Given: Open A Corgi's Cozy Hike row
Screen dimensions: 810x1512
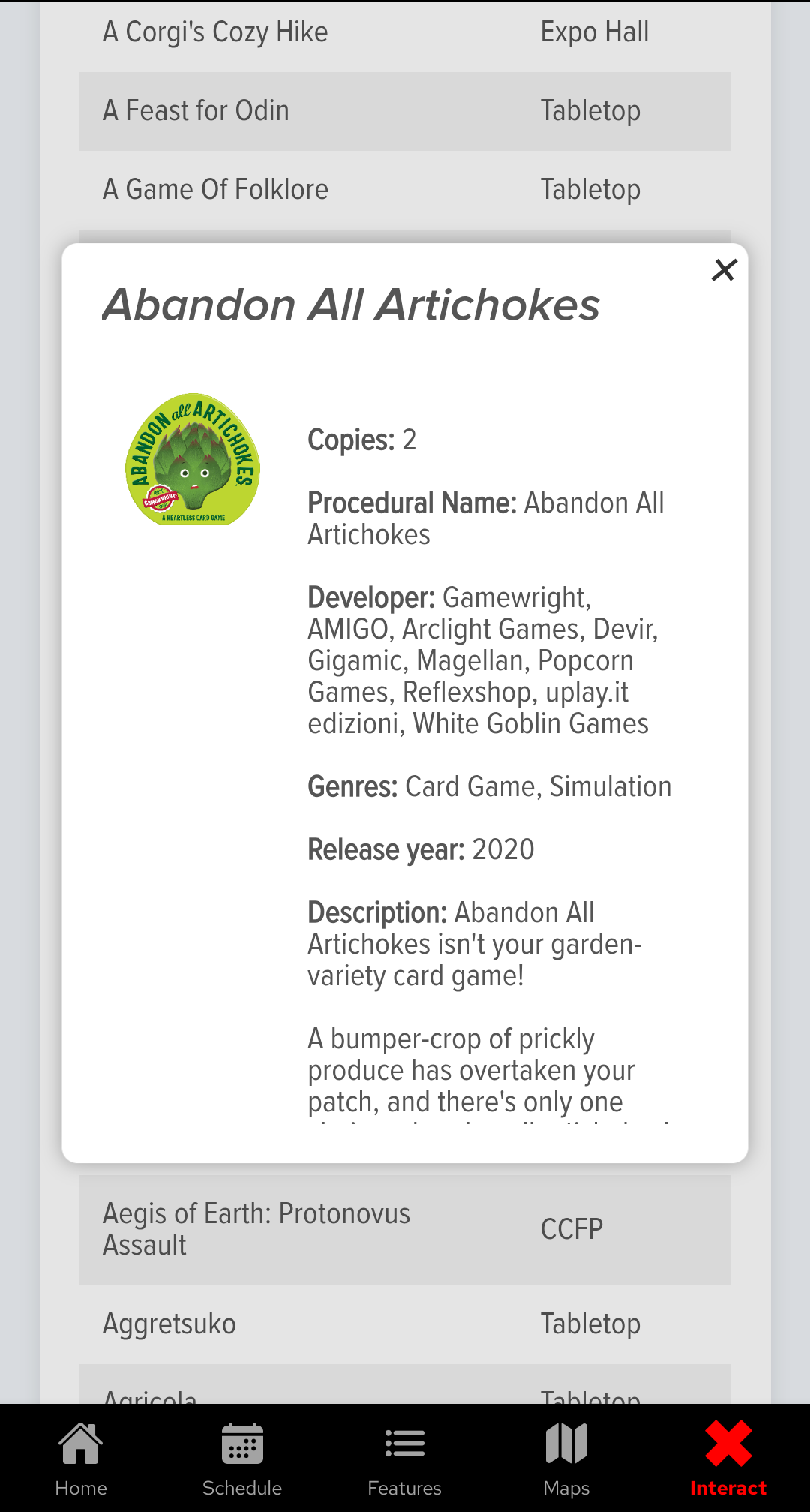Looking at the screenshot, I should pyautogui.click(x=405, y=33).
